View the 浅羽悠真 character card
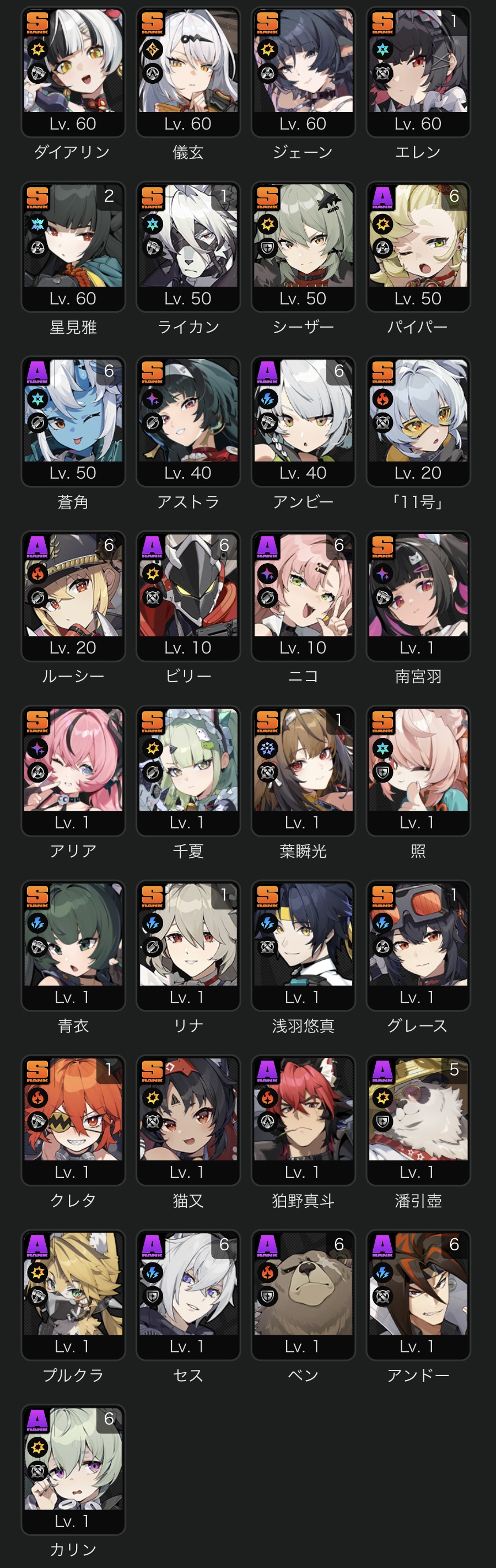496x1568 pixels. click(x=303, y=945)
